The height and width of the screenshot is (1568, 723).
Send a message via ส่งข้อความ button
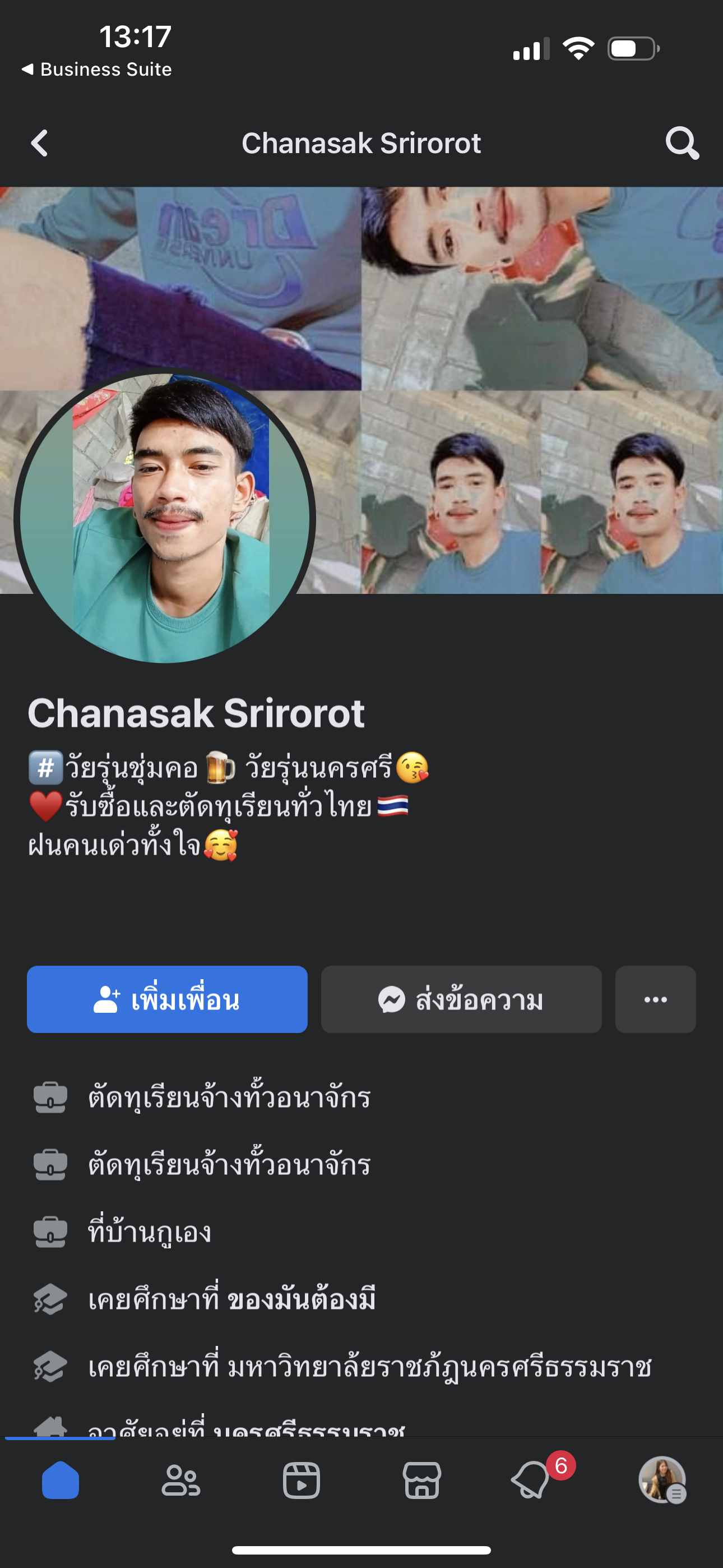[x=461, y=999]
